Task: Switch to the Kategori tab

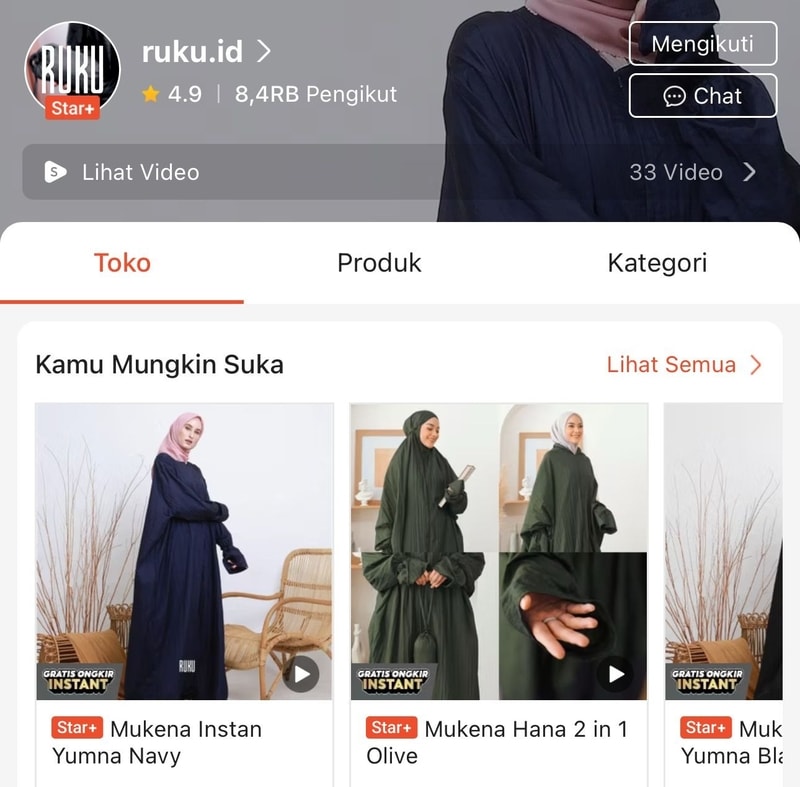Action: (x=657, y=263)
